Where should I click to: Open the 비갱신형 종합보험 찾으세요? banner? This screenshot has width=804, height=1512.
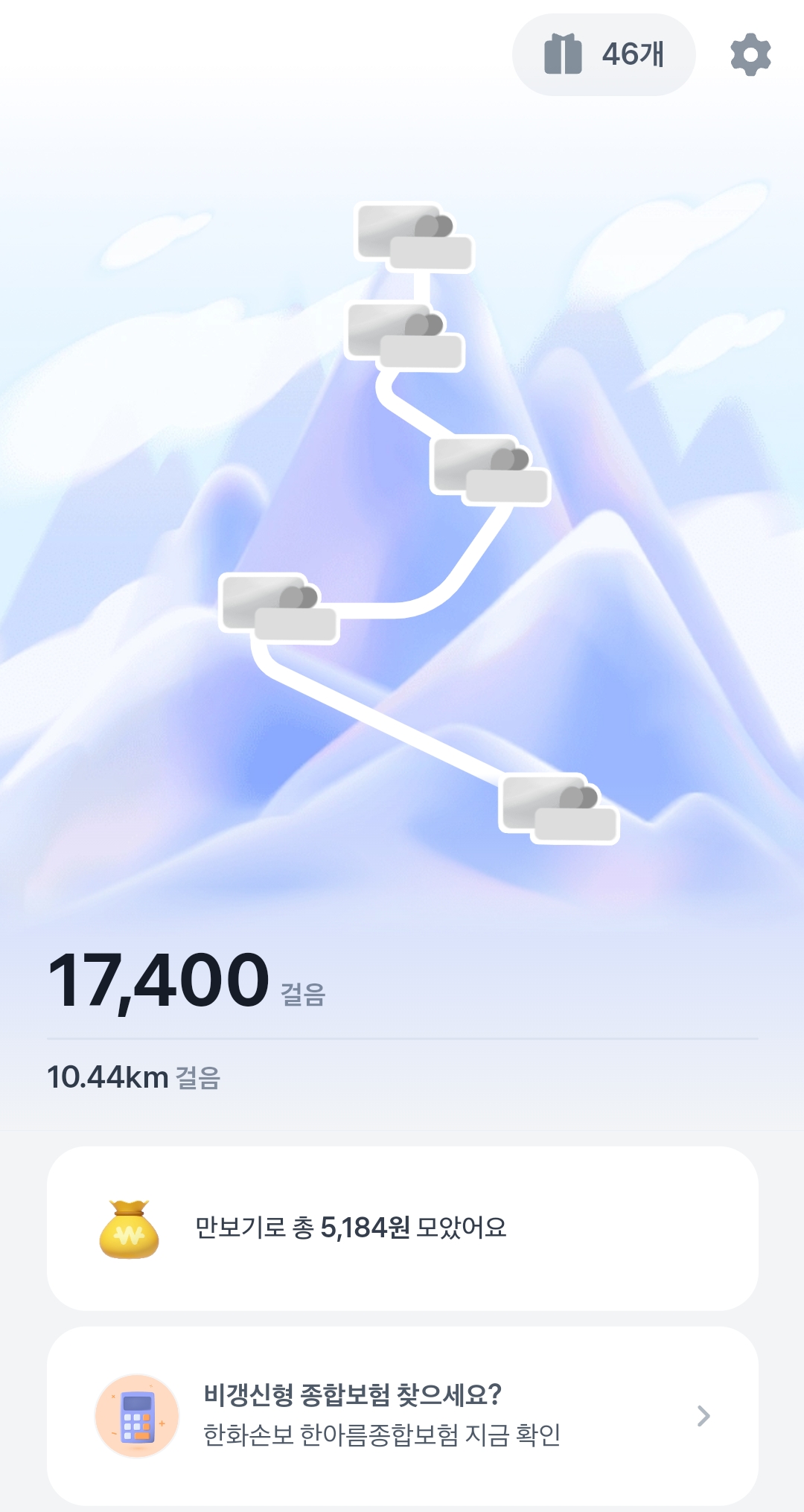point(402,1414)
